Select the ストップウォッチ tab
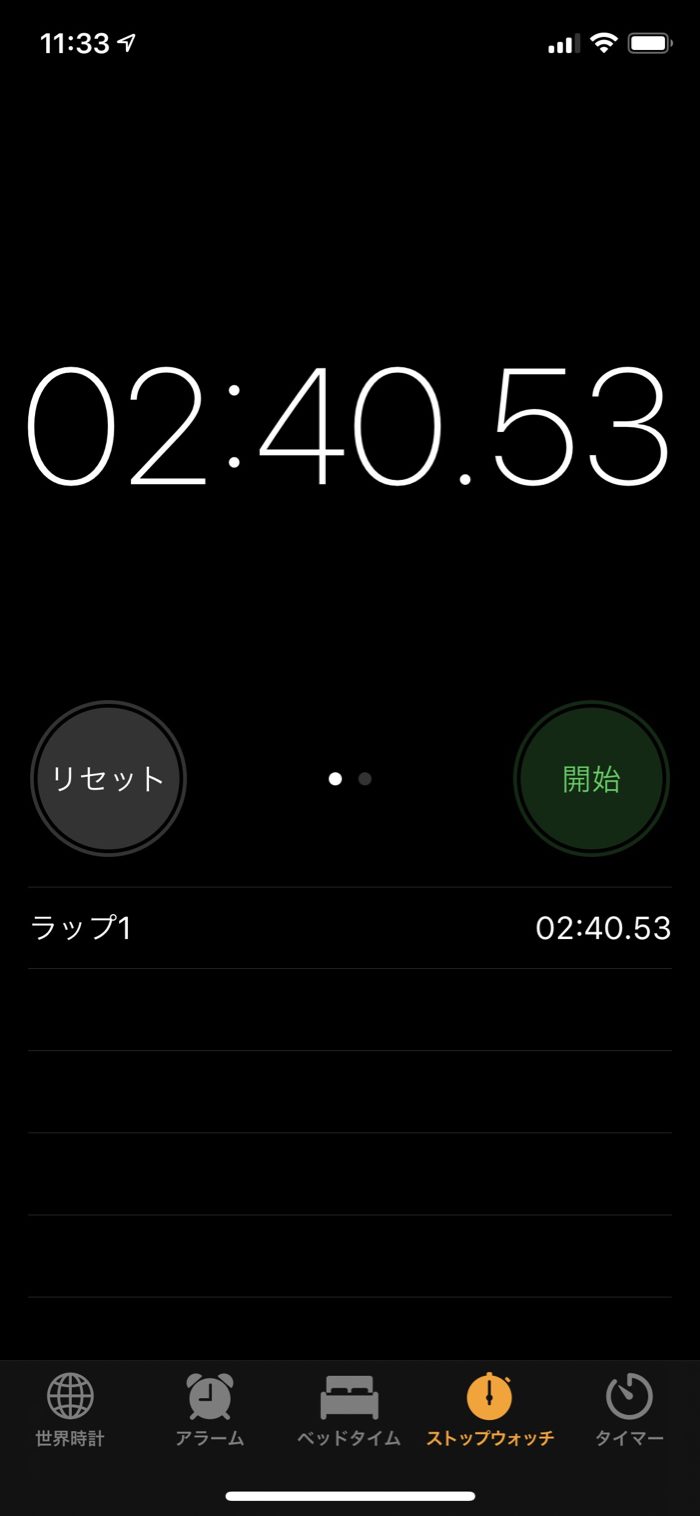 point(490,1410)
